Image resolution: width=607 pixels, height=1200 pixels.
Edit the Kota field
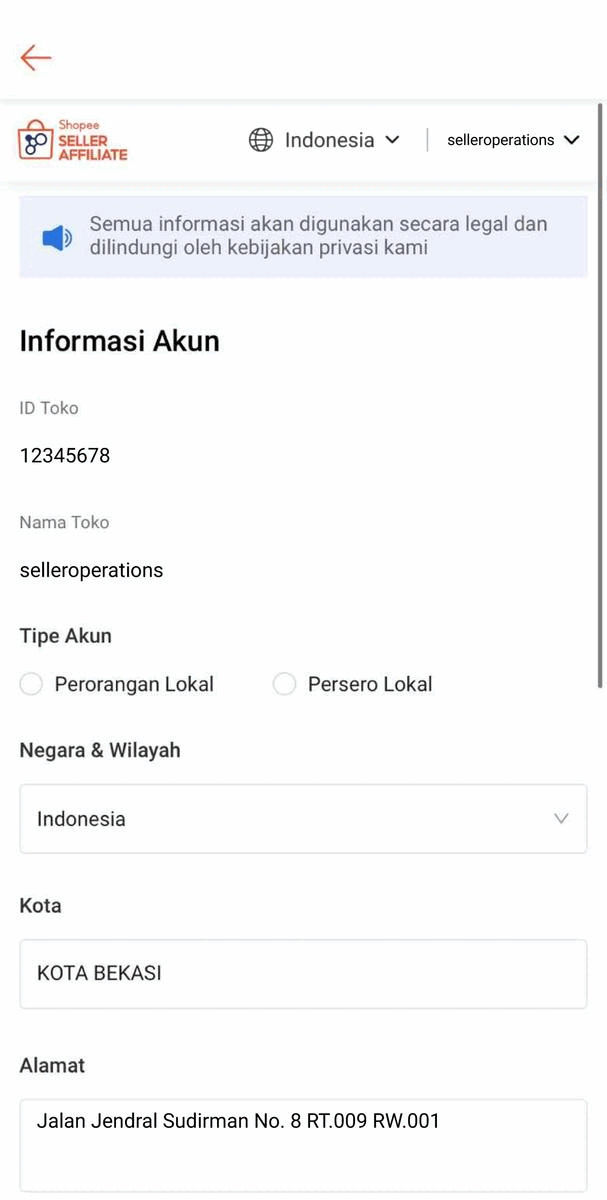[x=303, y=973]
